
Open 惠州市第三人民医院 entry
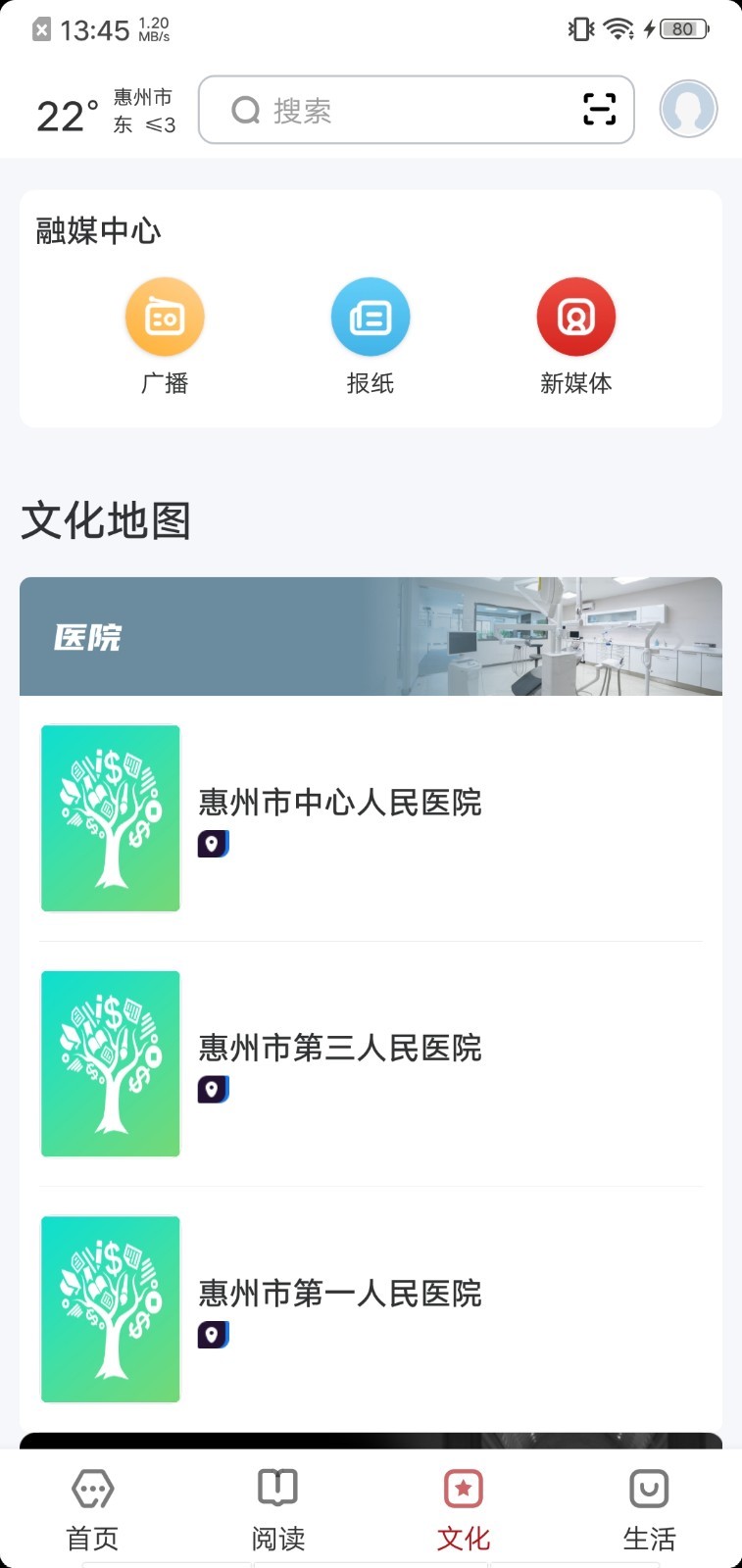pyautogui.click(x=340, y=1048)
